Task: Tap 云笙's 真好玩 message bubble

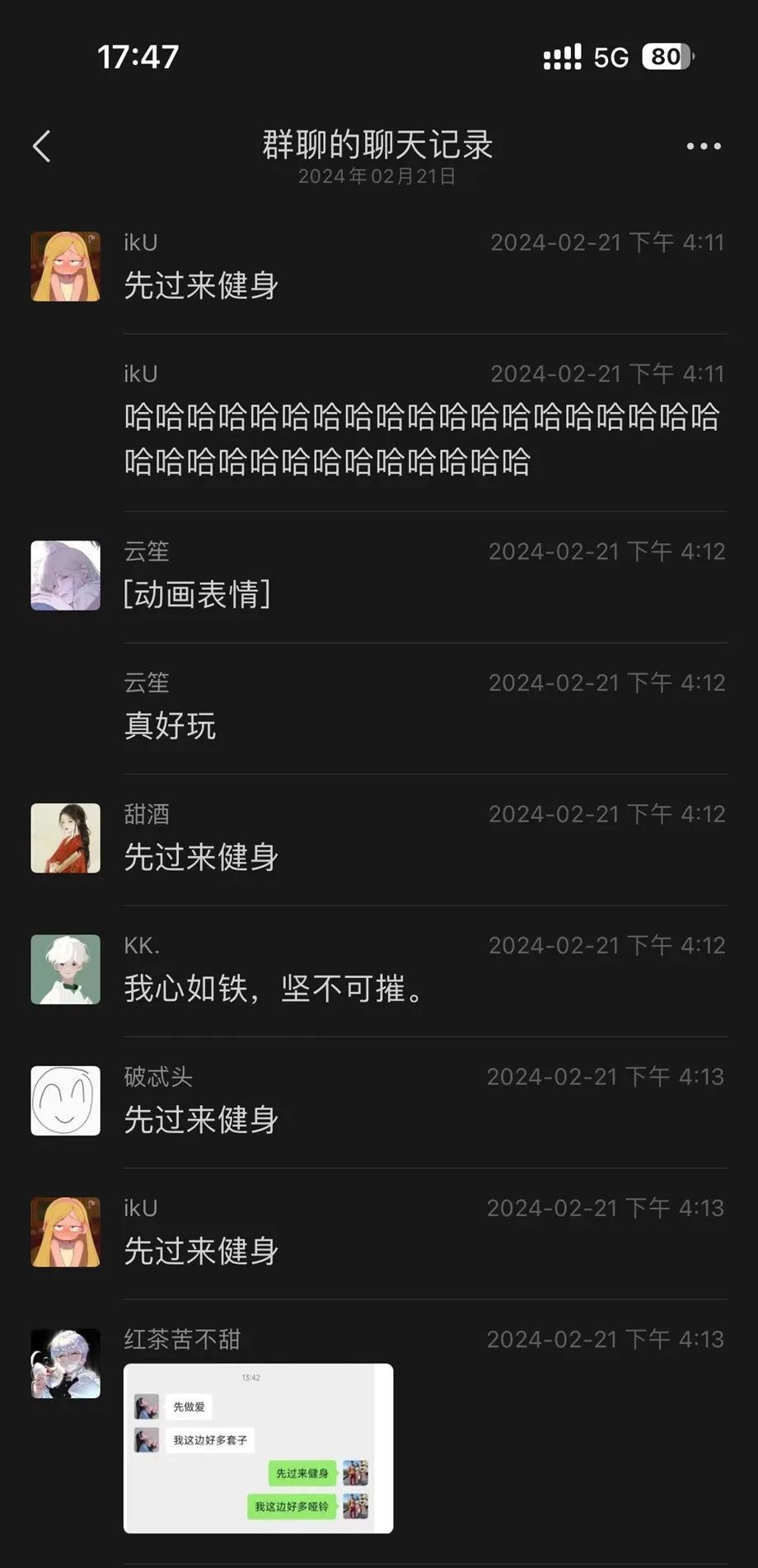Action: click(170, 726)
